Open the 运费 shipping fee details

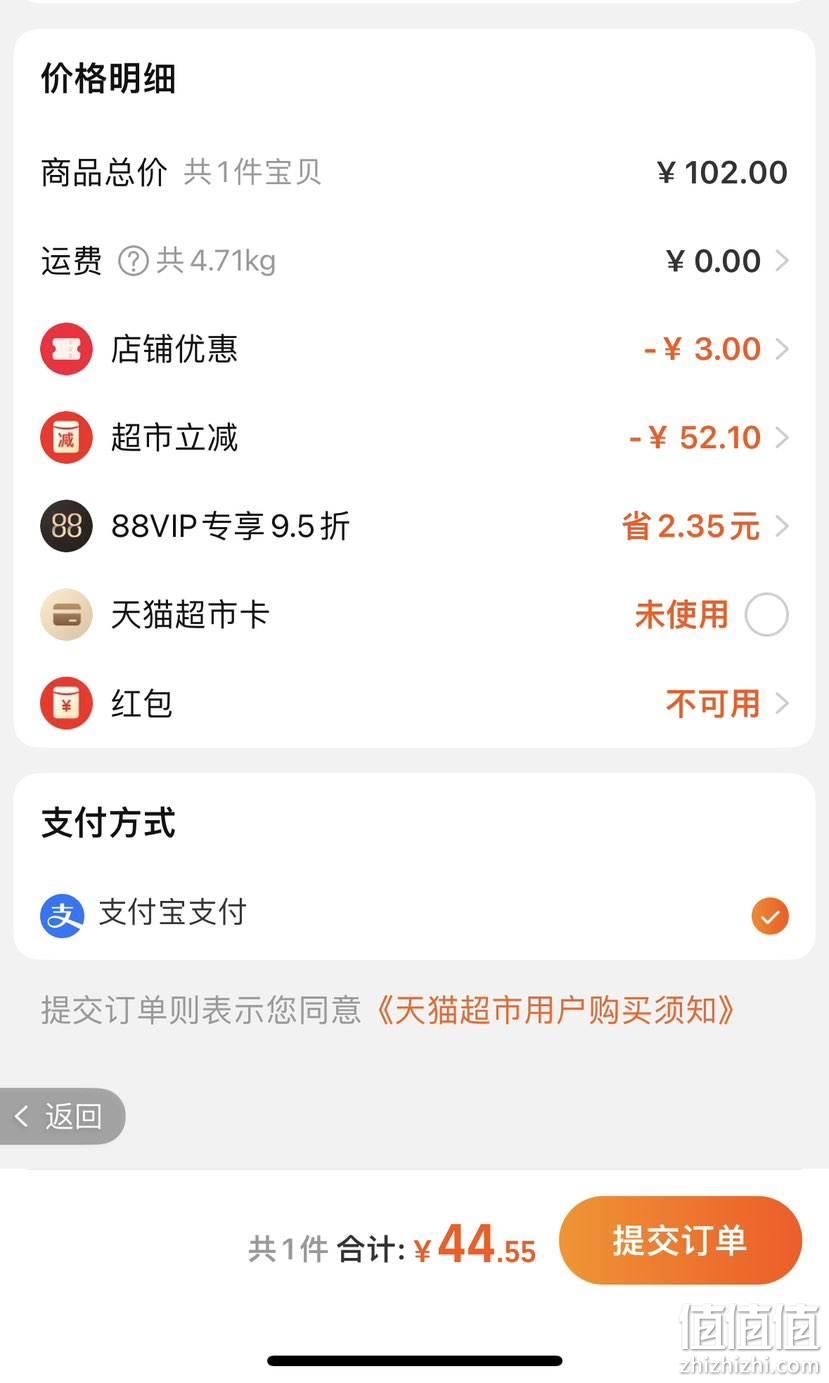414,261
